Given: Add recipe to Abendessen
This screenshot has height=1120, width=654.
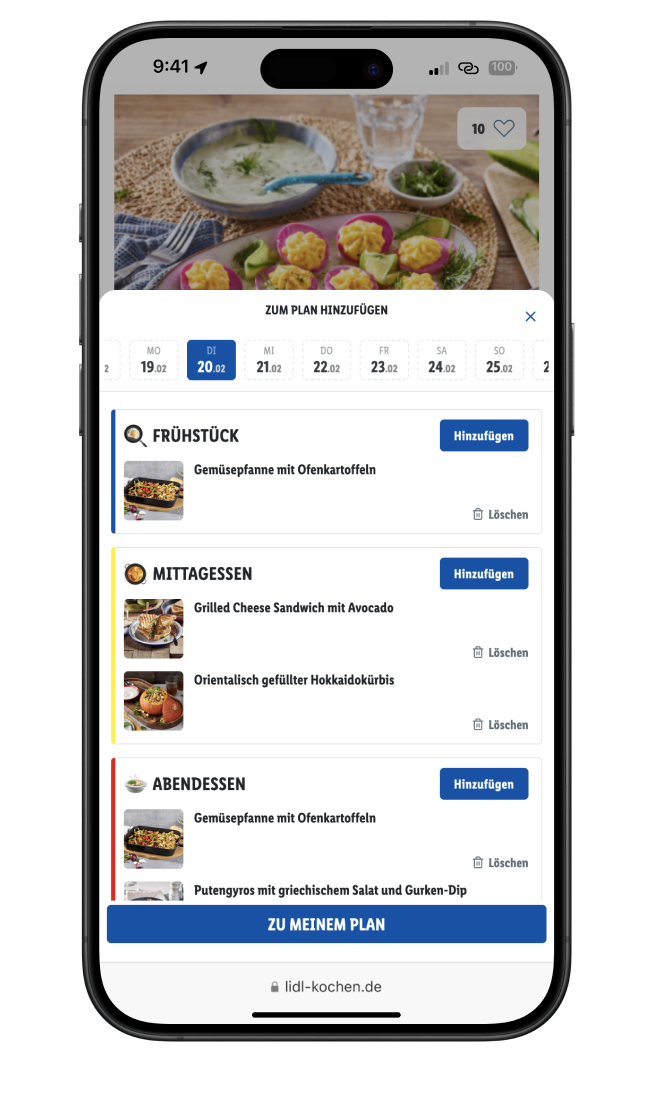Looking at the screenshot, I should (484, 784).
